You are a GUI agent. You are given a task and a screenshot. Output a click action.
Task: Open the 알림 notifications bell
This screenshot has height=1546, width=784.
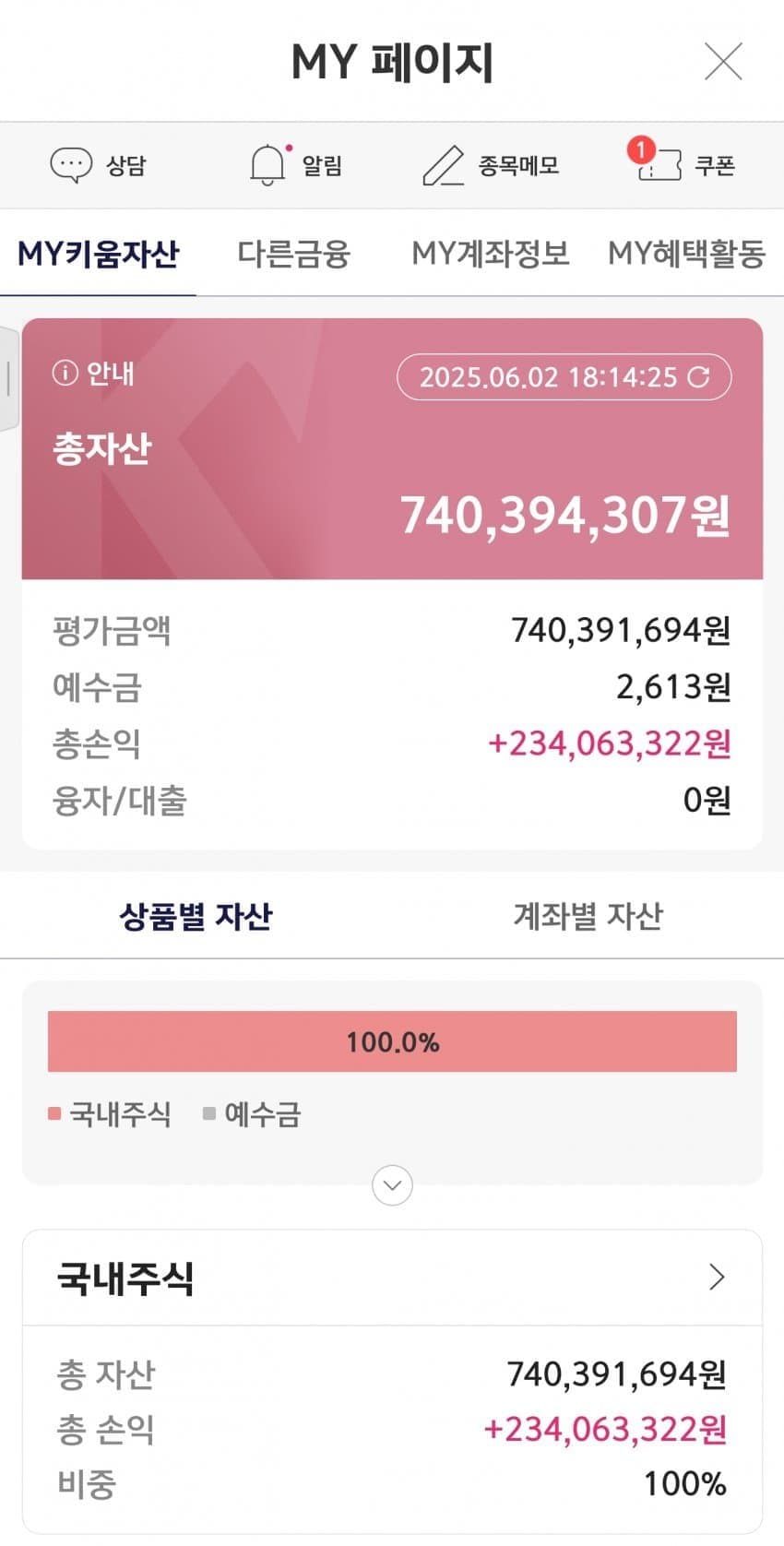pos(295,166)
